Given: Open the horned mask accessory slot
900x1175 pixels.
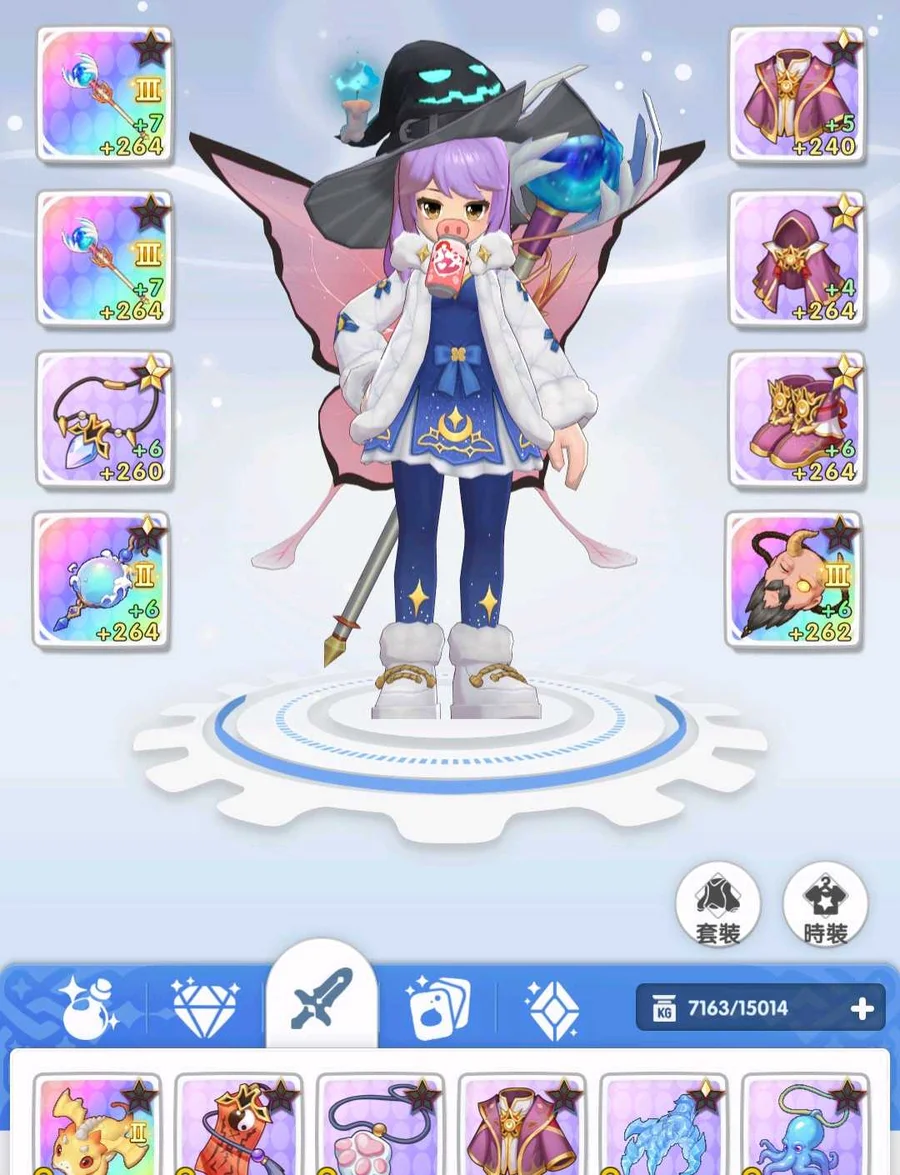Looking at the screenshot, I should pos(794,580).
